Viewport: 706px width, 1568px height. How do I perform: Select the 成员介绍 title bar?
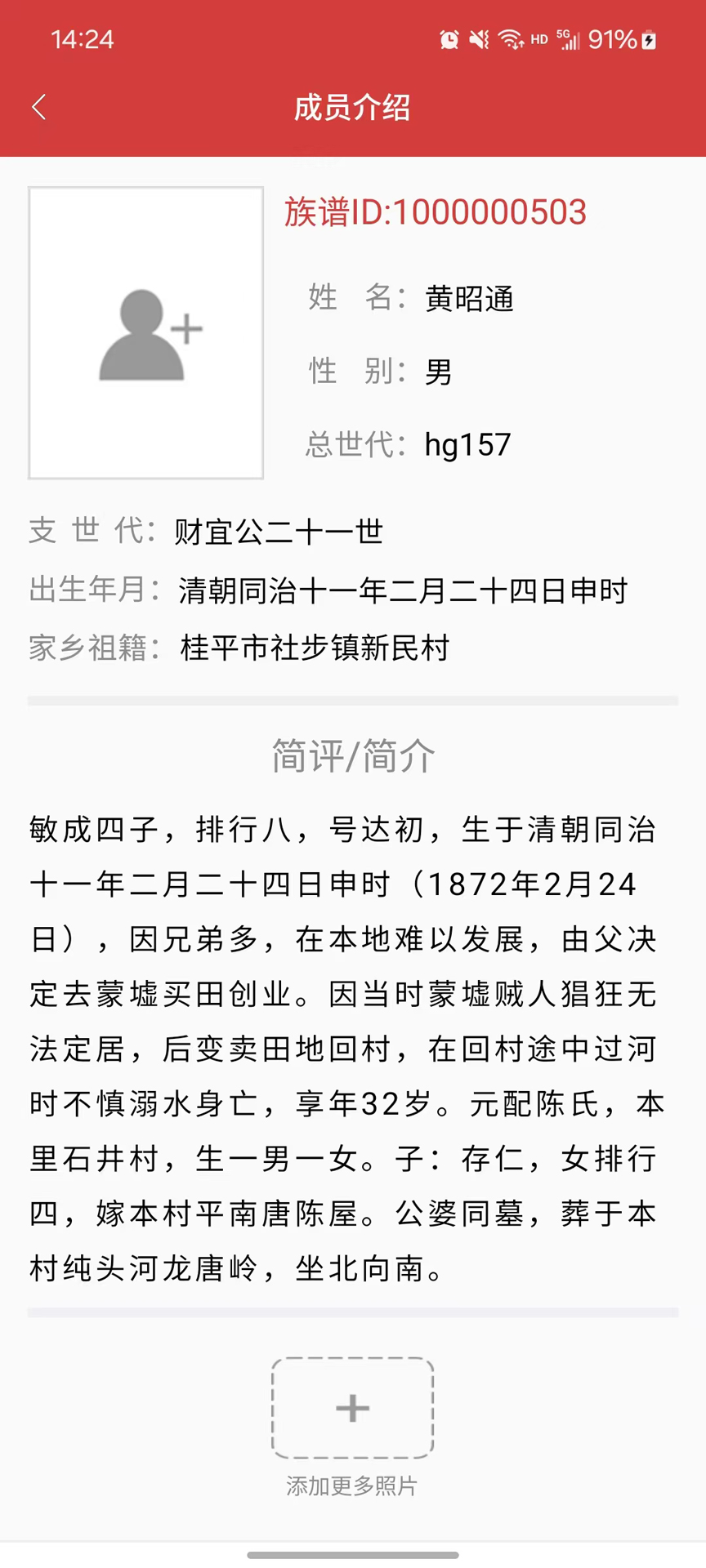click(351, 107)
